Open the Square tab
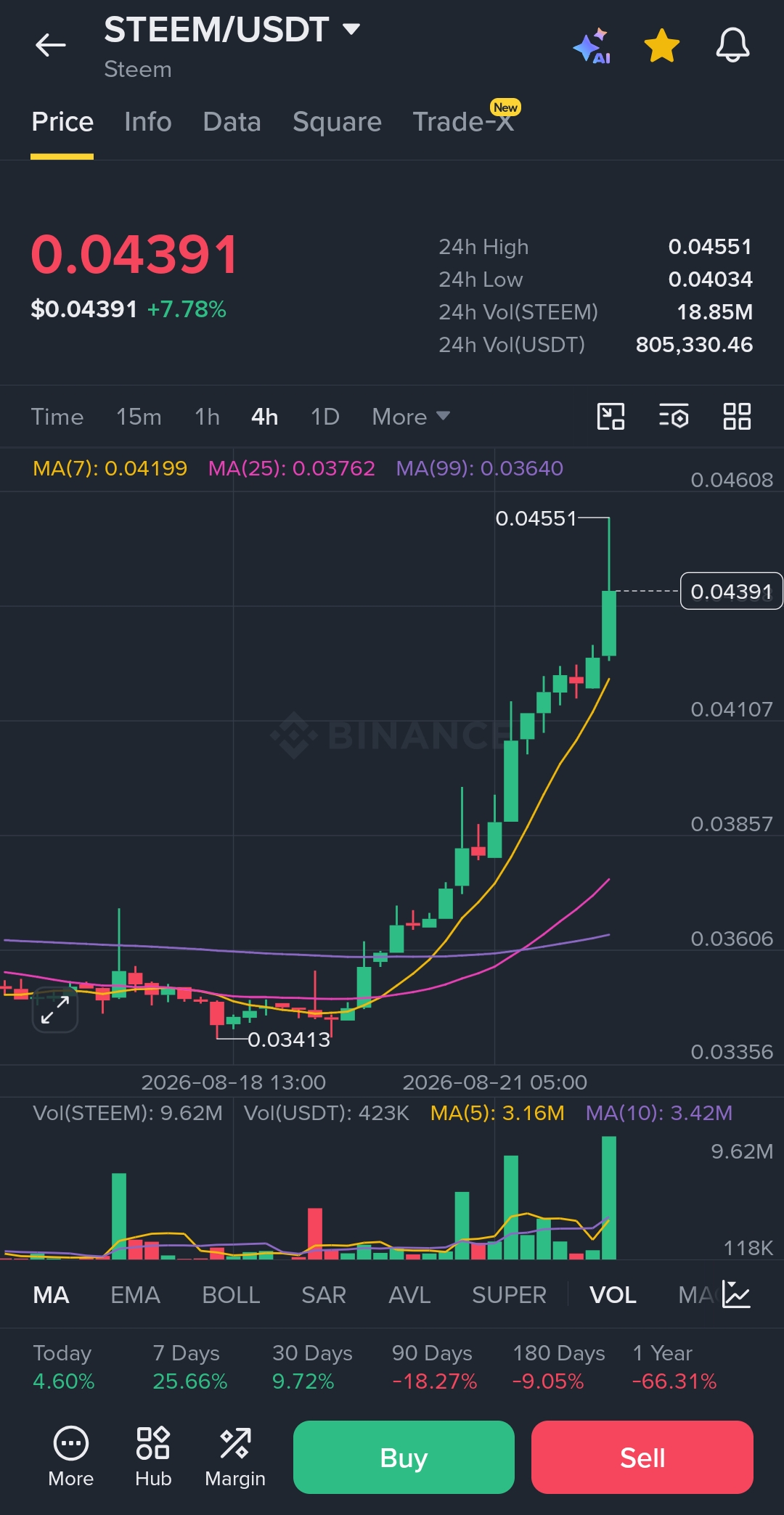This screenshot has width=784, height=1515. [337, 122]
